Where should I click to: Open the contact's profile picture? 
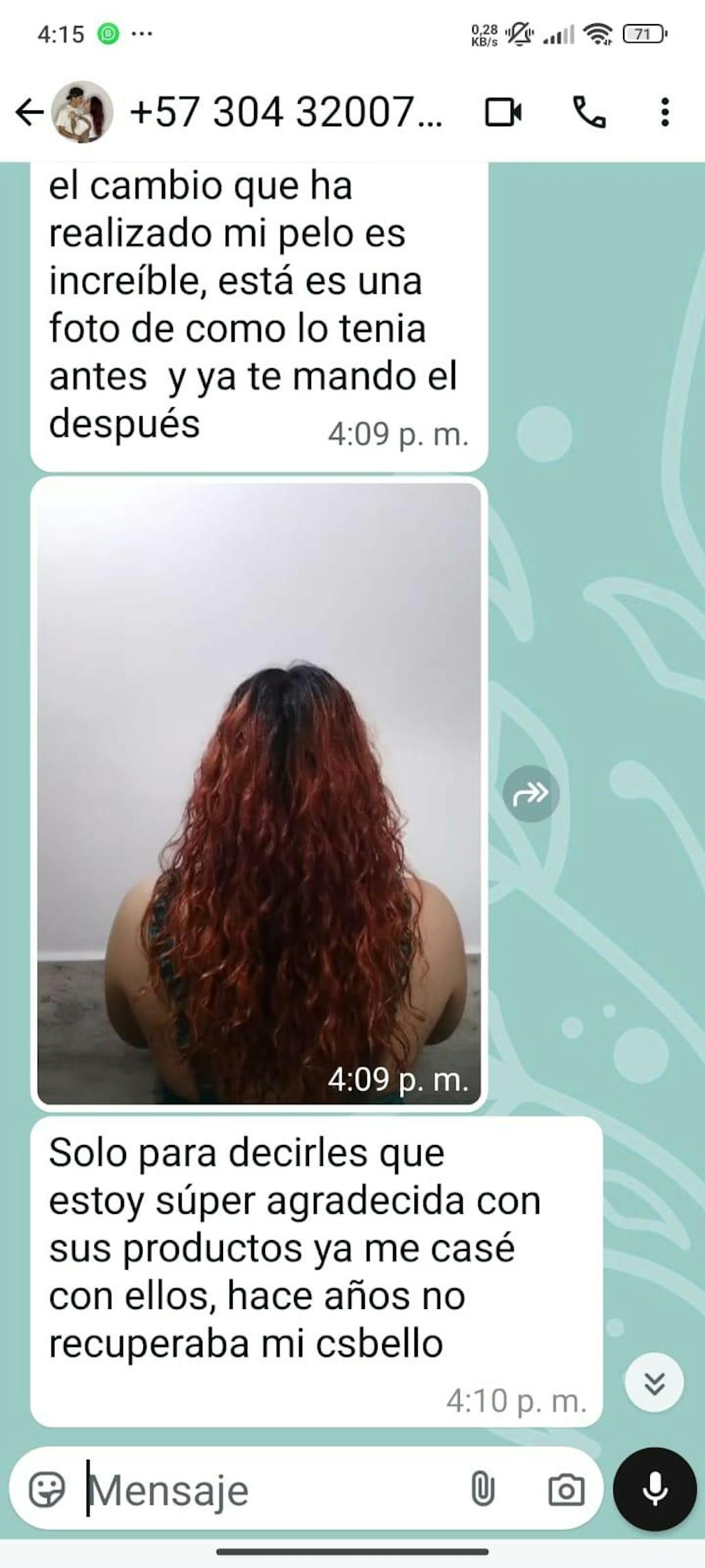pyautogui.click(x=83, y=112)
